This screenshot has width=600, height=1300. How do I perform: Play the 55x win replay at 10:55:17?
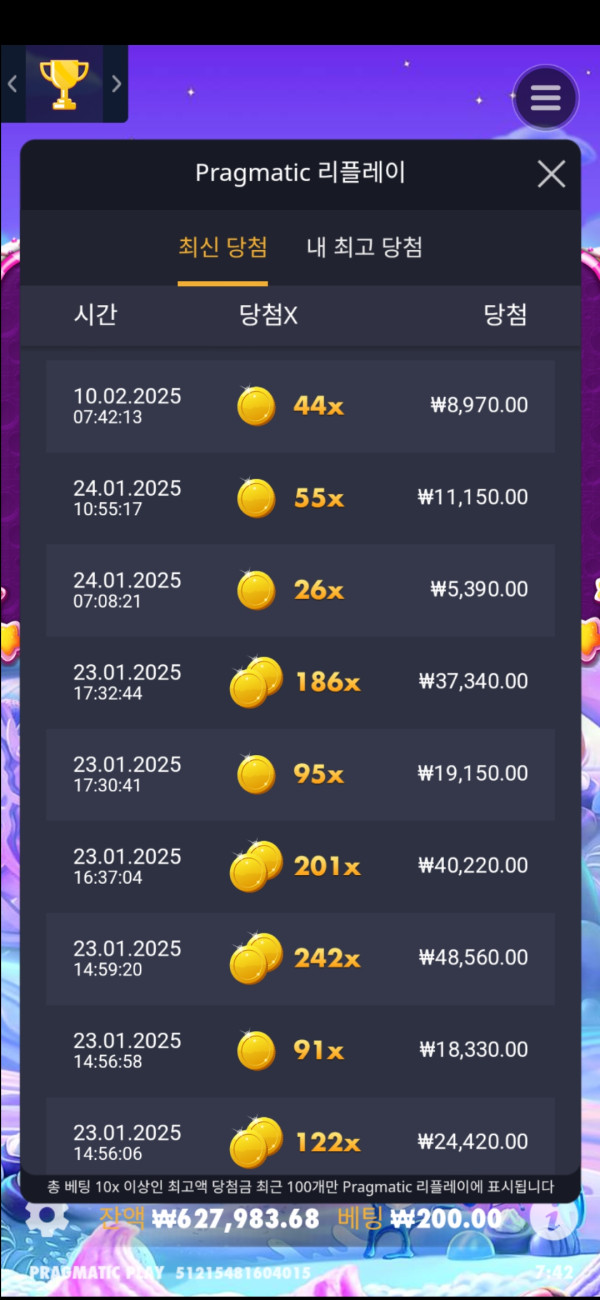(x=300, y=498)
